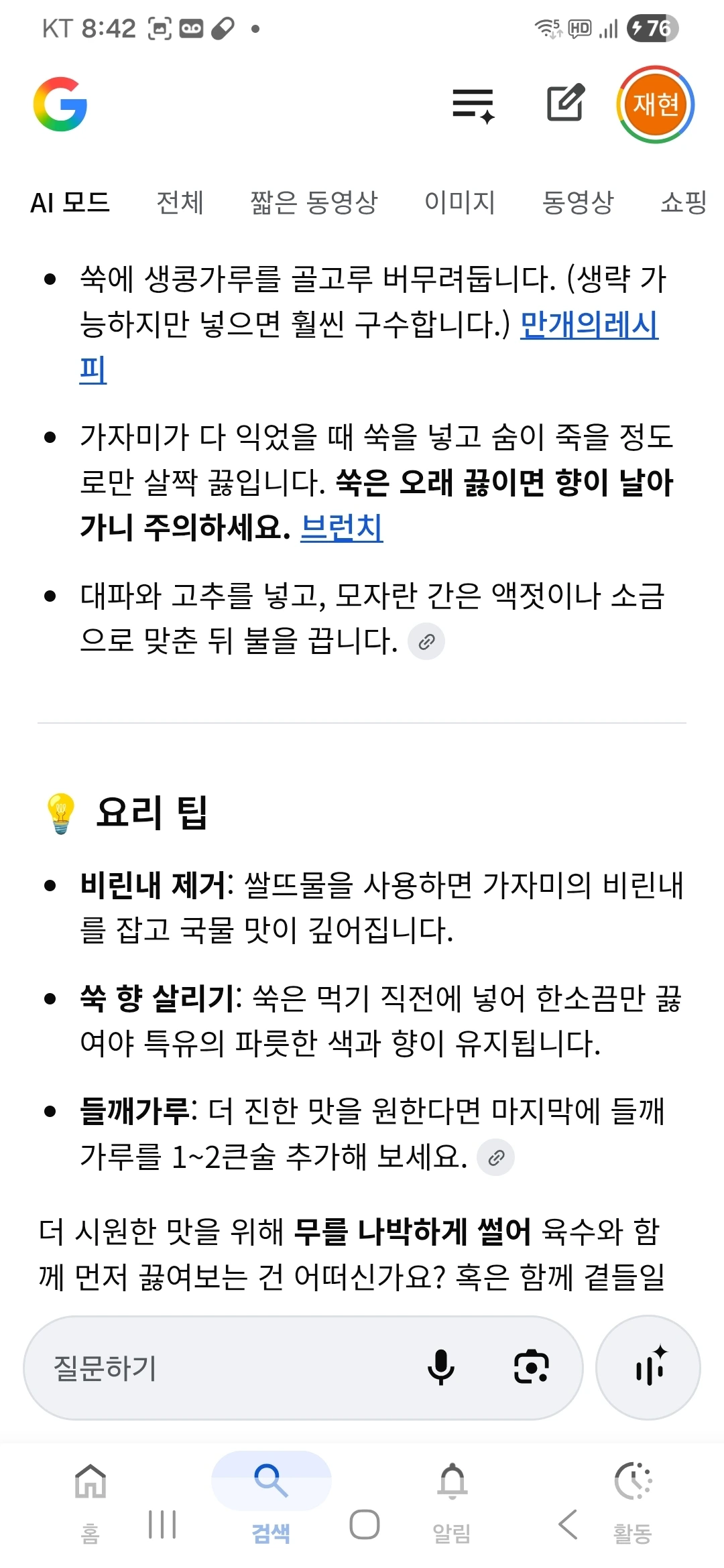
Task: Open the 재현 account profile avatar
Action: (x=655, y=105)
